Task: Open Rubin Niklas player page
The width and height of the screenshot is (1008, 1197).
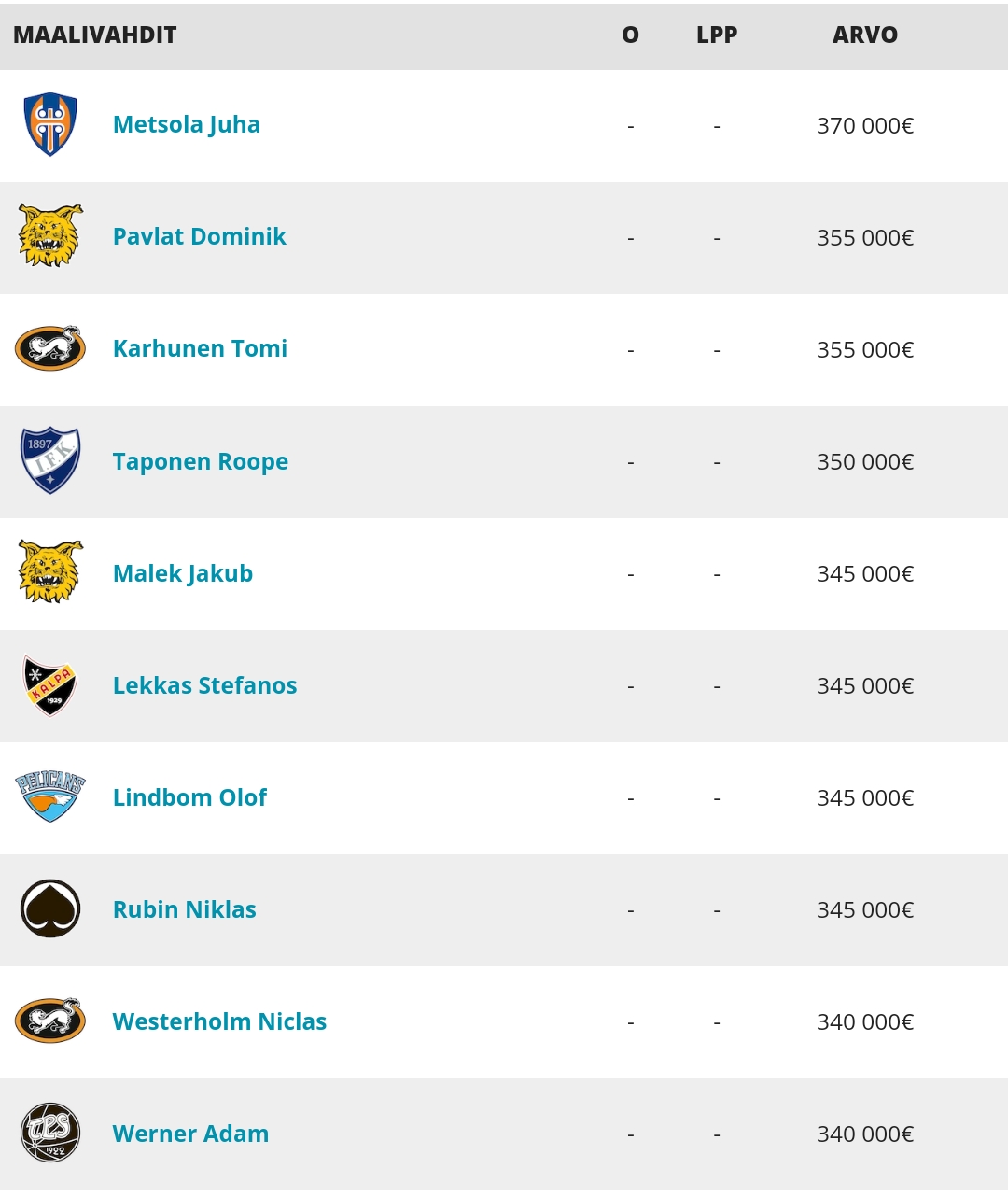Action: pos(184,909)
